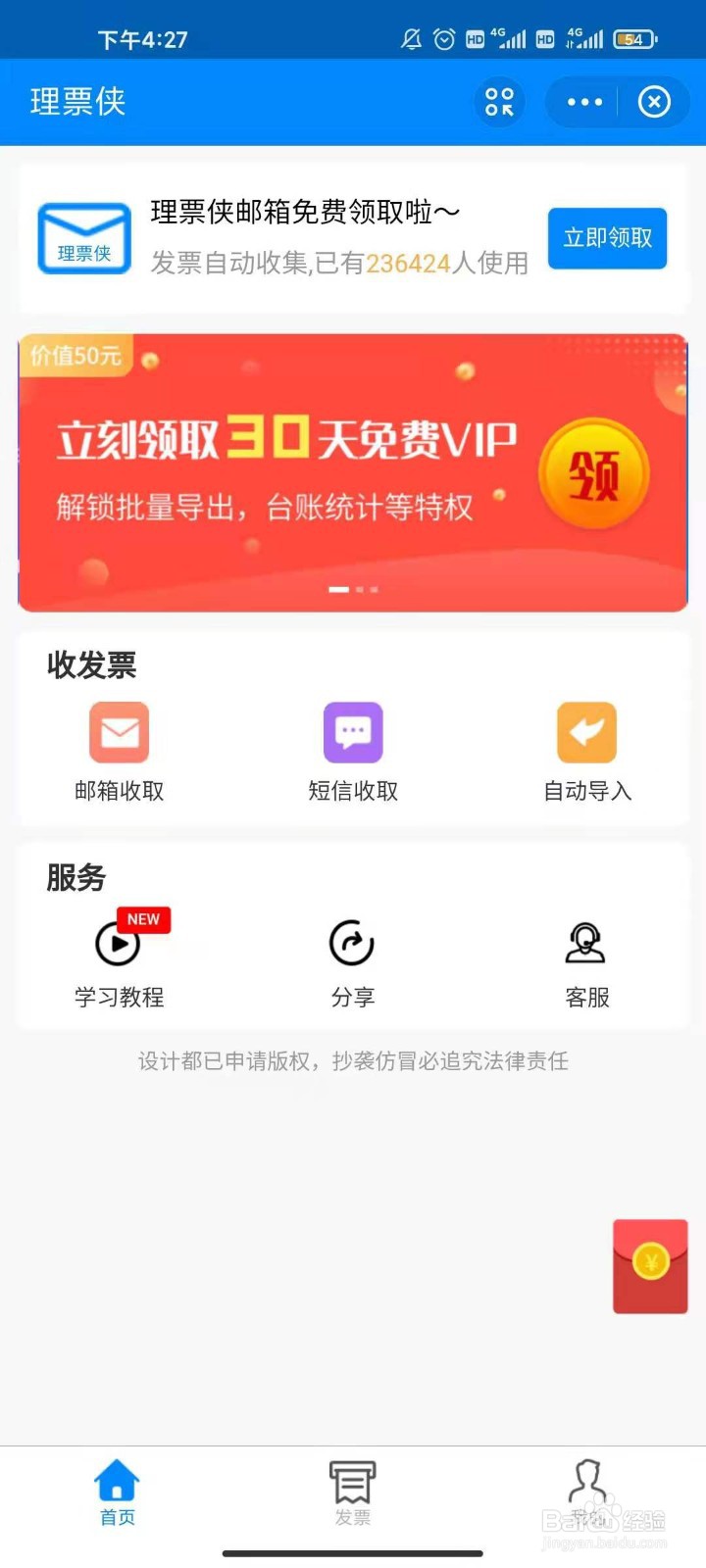Image resolution: width=706 pixels, height=1568 pixels.
Task: Tap 立即领取 to claim the free mailbox
Action: [x=607, y=237]
